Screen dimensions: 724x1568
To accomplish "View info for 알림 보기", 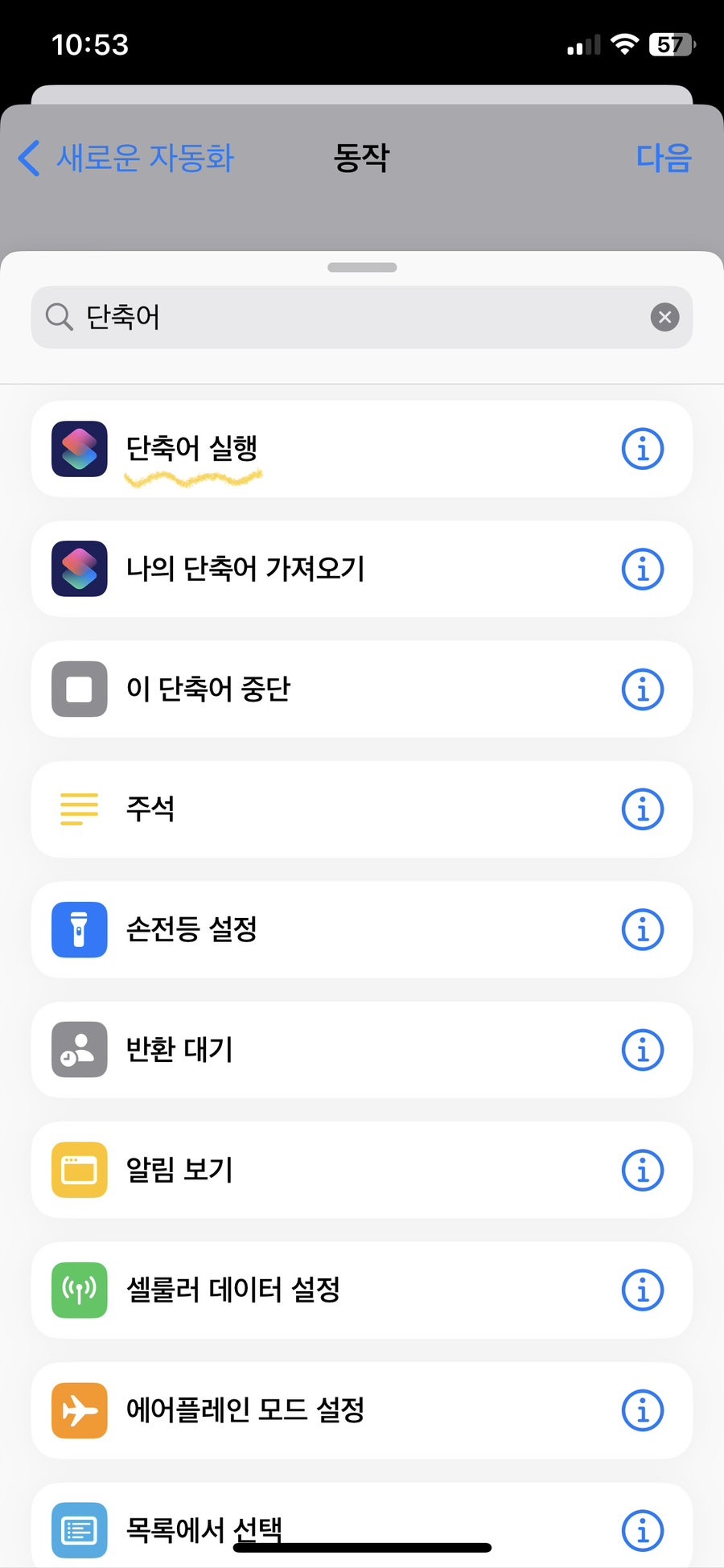I will (x=643, y=1170).
